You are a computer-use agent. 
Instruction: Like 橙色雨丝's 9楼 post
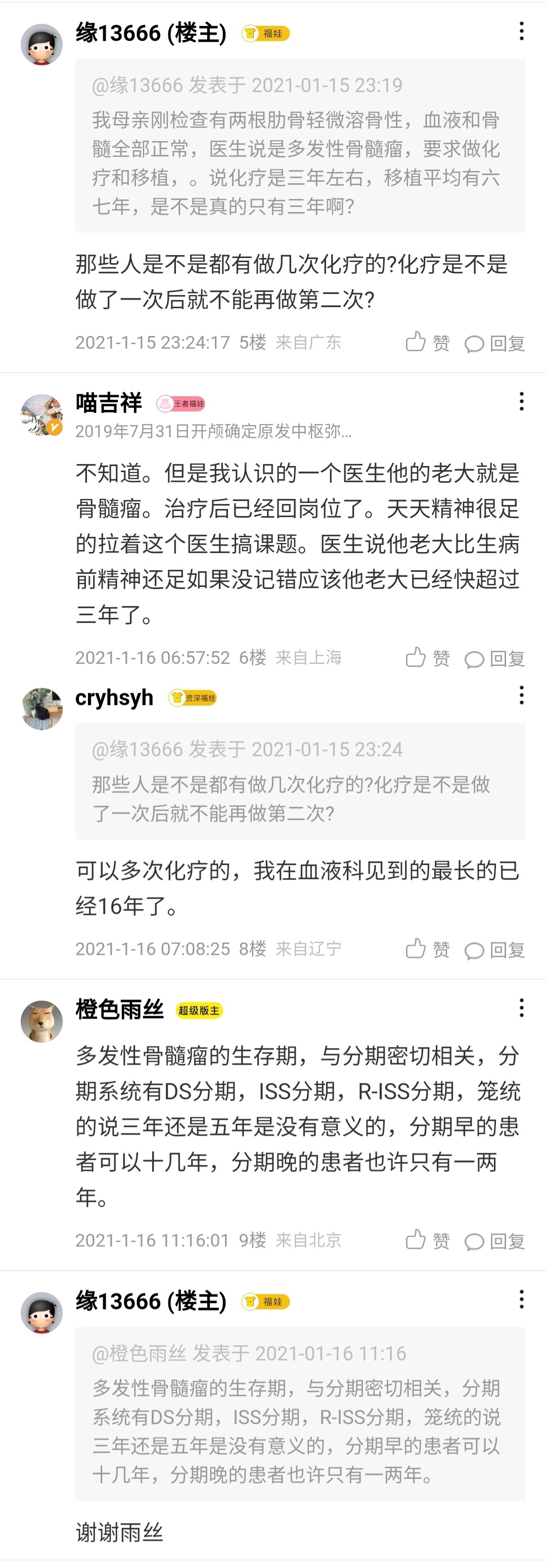[427, 1241]
